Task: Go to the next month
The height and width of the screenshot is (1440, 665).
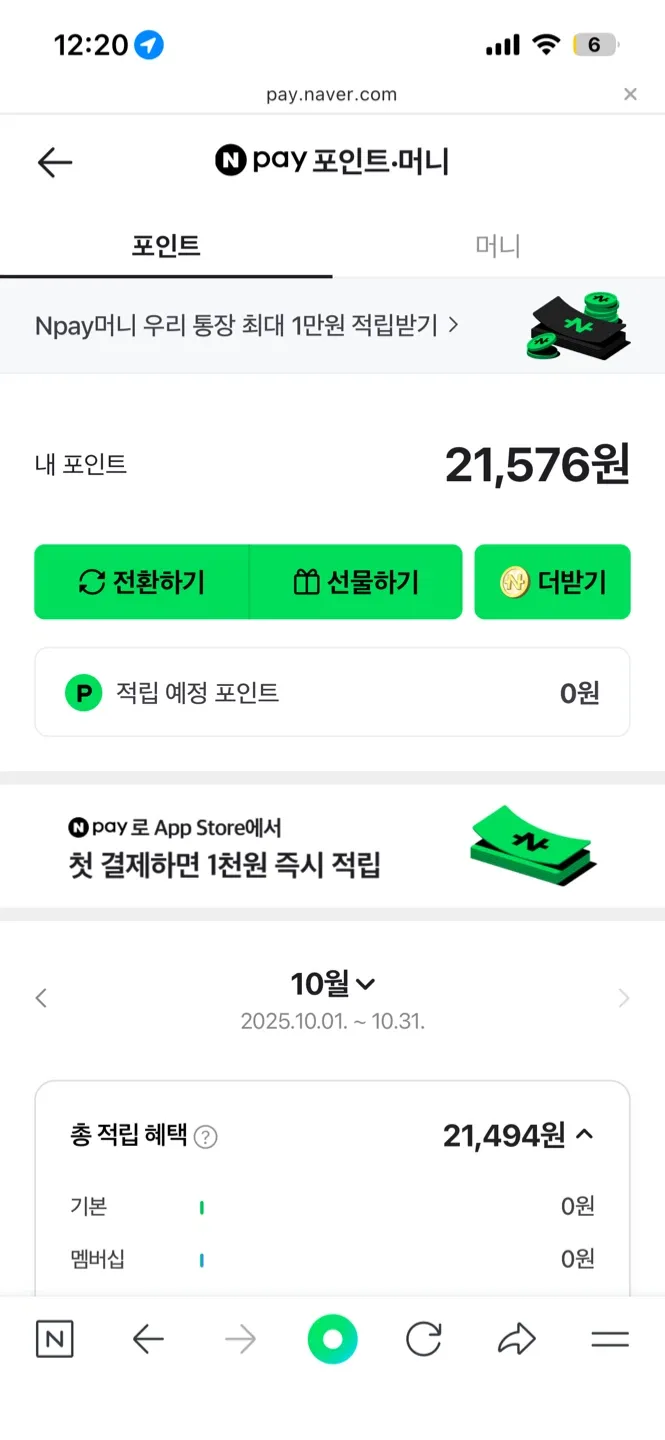Action: click(624, 997)
